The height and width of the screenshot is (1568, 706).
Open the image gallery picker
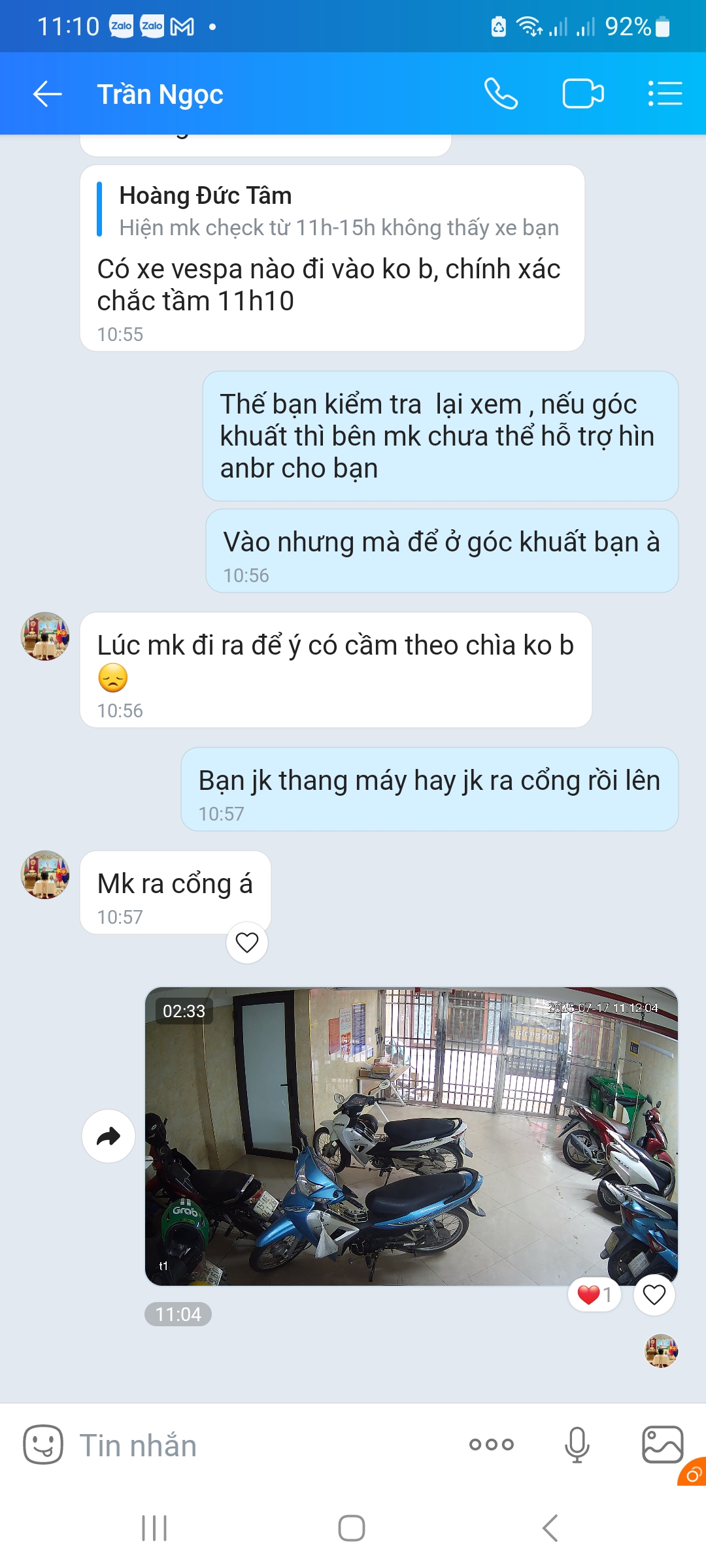click(x=662, y=1445)
